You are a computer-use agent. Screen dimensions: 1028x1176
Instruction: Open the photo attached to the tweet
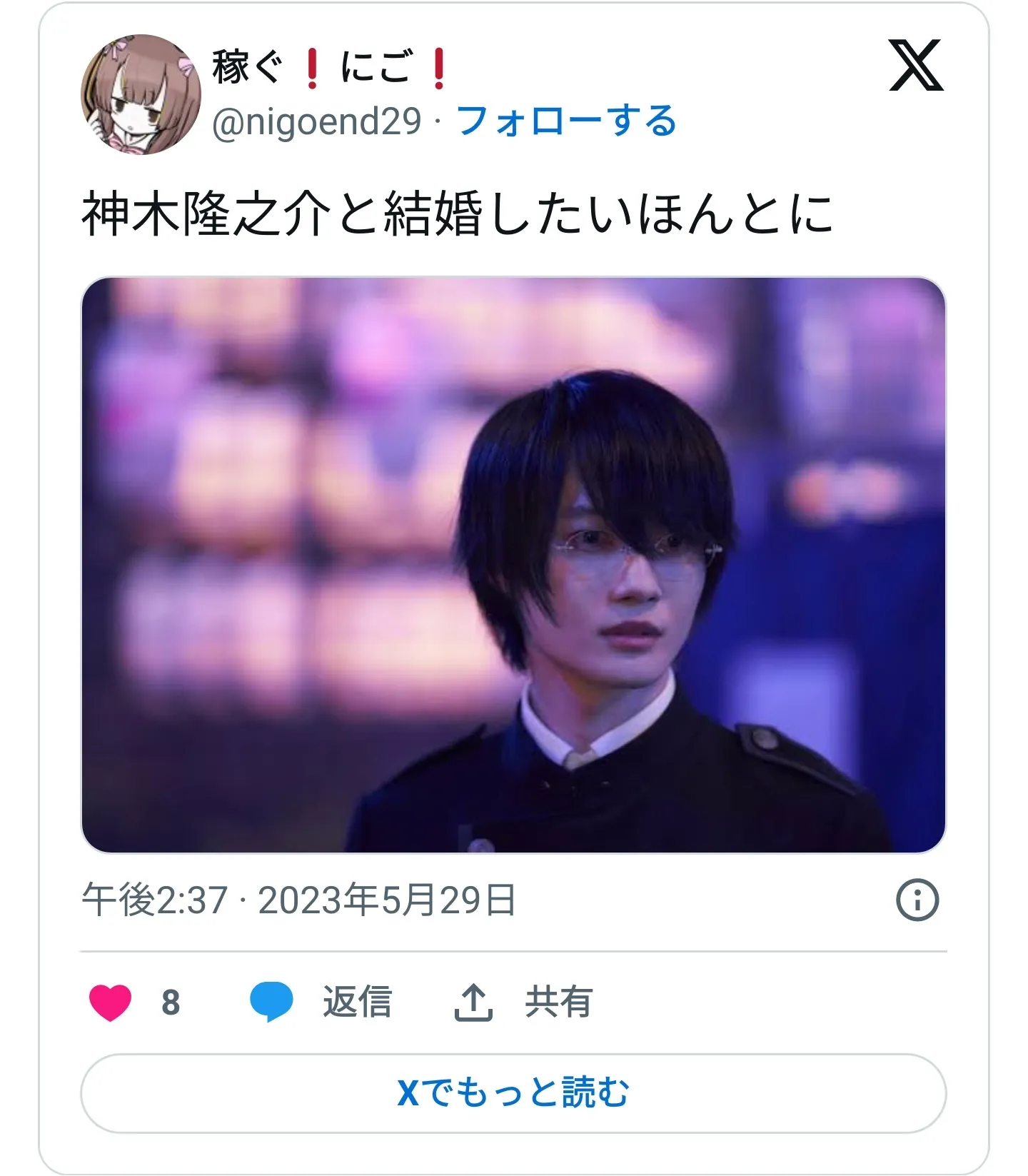click(513, 565)
